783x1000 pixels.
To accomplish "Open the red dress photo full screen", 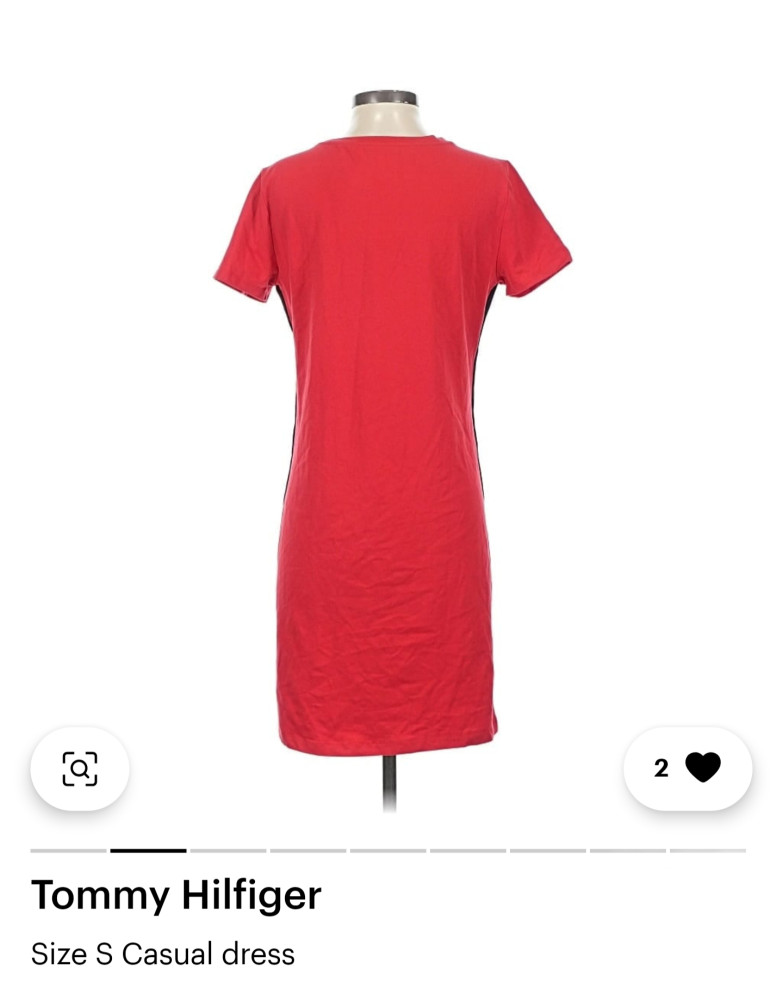I will point(390,440).
